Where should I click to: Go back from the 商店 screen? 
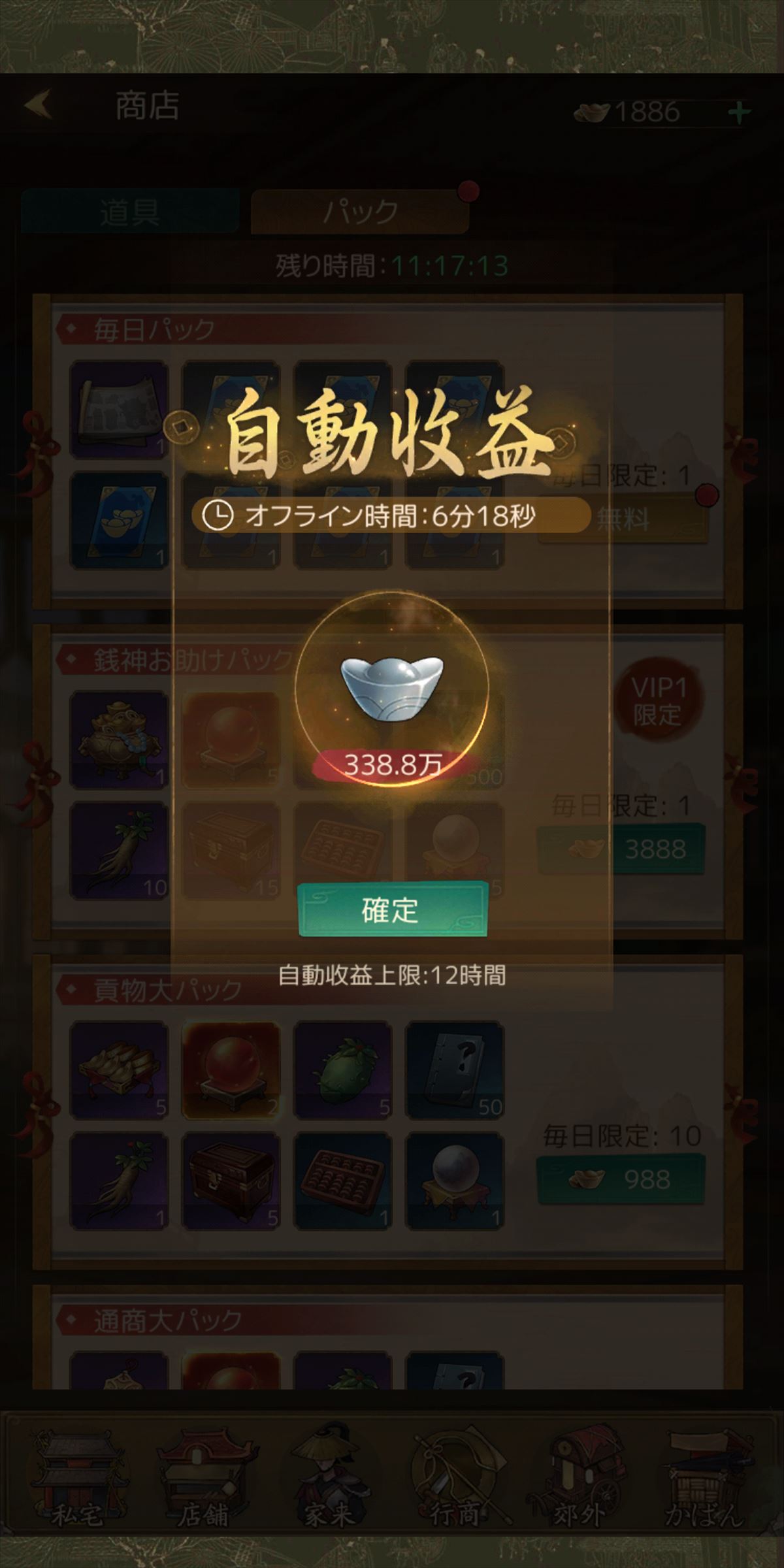(39, 106)
